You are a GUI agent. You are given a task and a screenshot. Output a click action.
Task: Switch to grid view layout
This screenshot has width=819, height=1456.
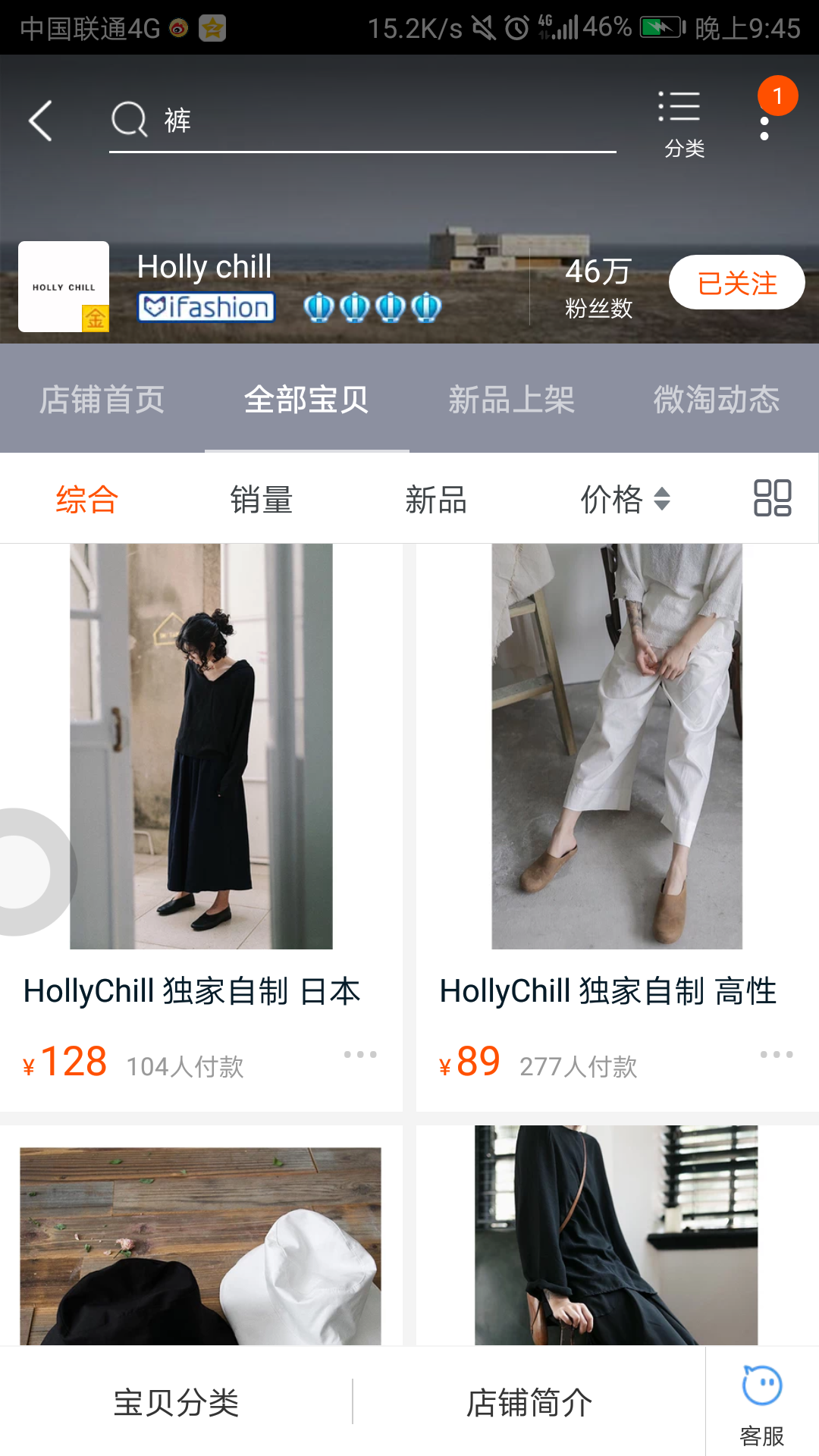[770, 500]
